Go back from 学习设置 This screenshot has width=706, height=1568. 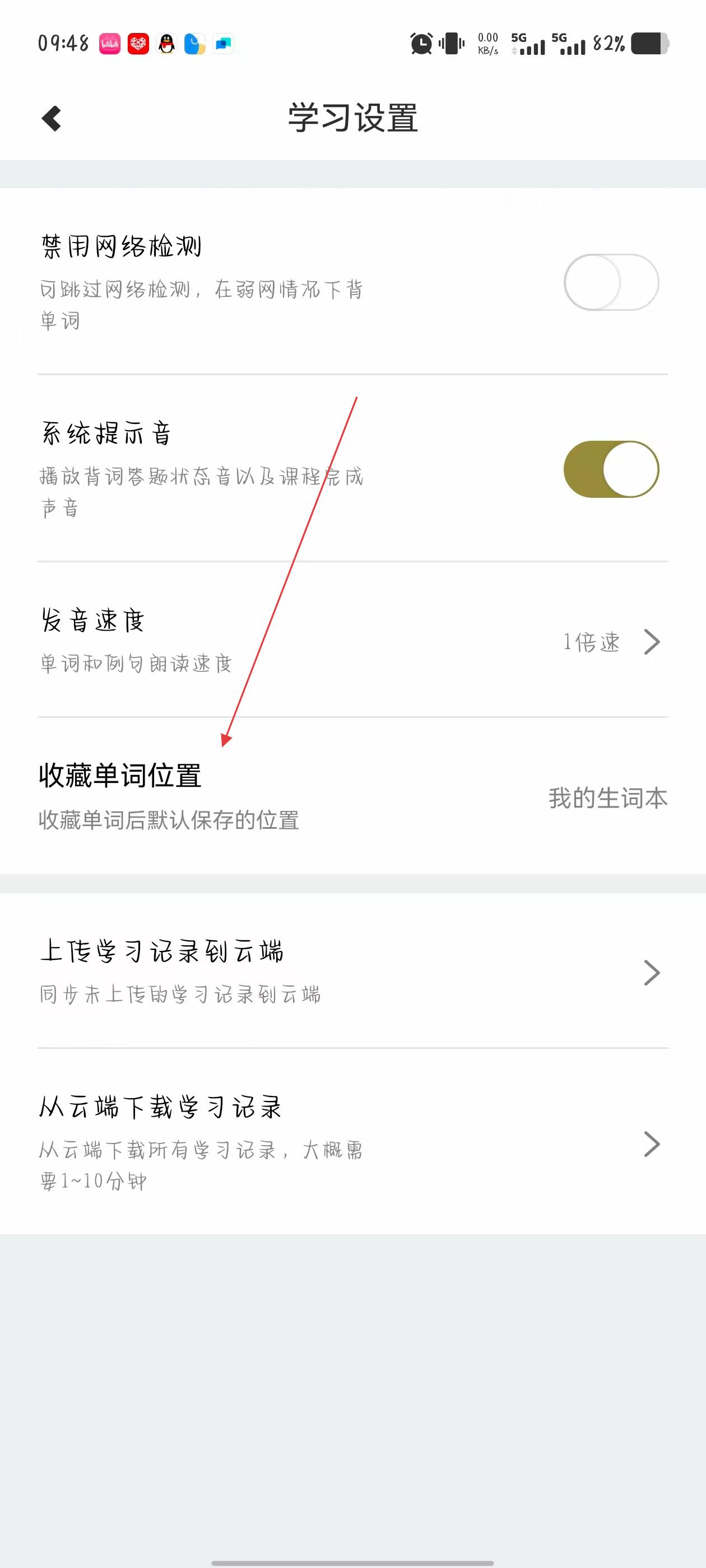coord(52,119)
